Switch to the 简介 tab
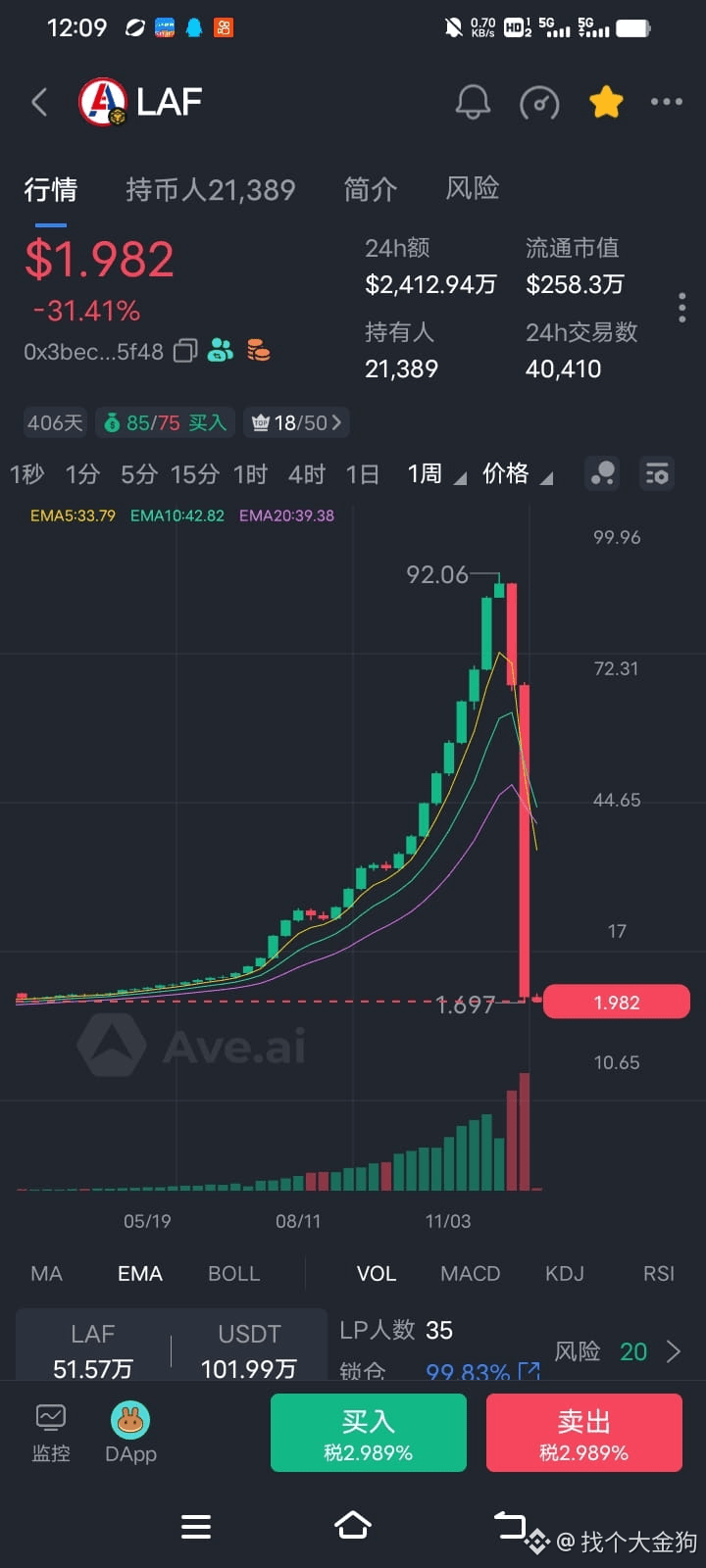Viewport: 706px width, 1568px height. [370, 188]
